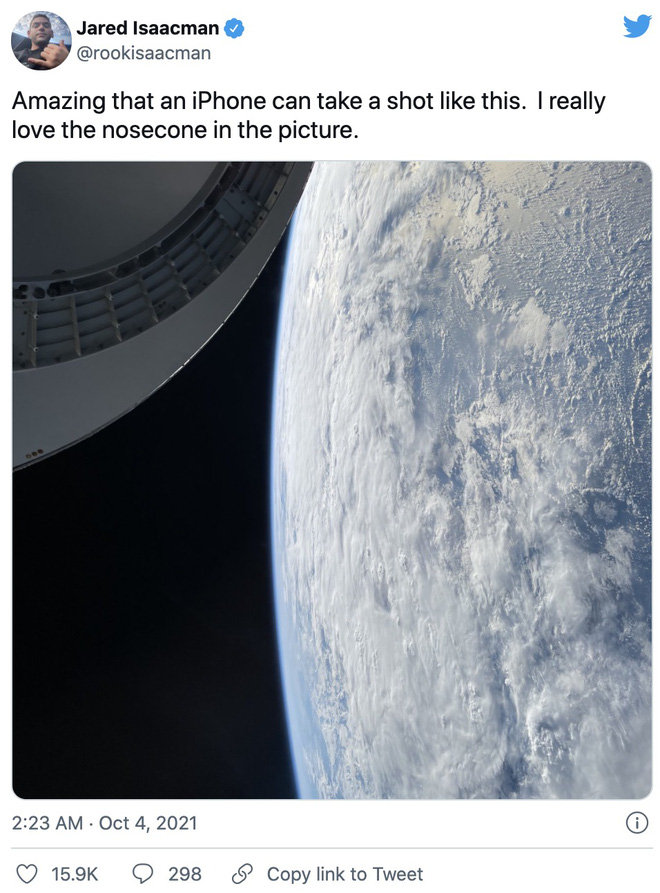Open the tweet timestamp Oct 4, 2021
This screenshot has height=893, width=660.
point(105,824)
